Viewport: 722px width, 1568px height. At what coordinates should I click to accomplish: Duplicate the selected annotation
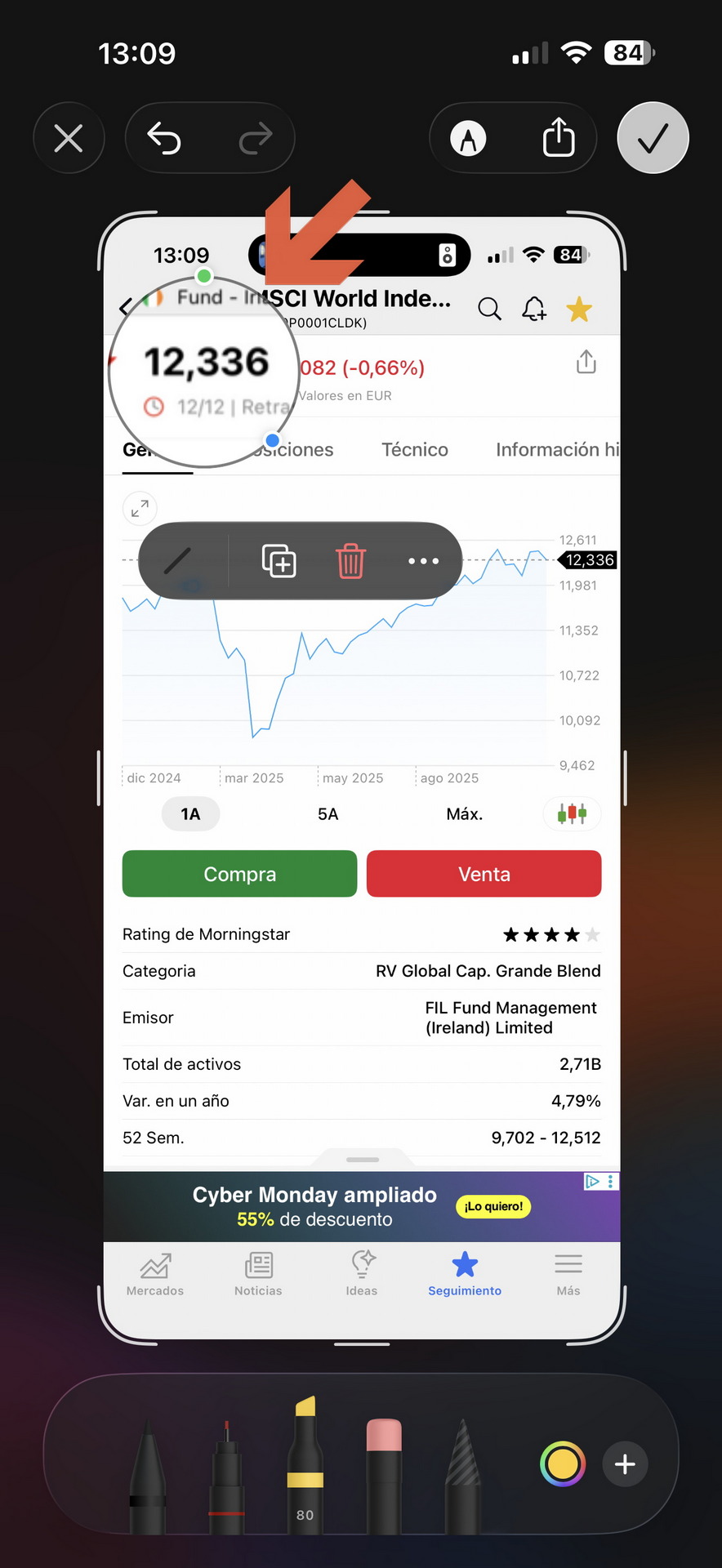tap(279, 561)
